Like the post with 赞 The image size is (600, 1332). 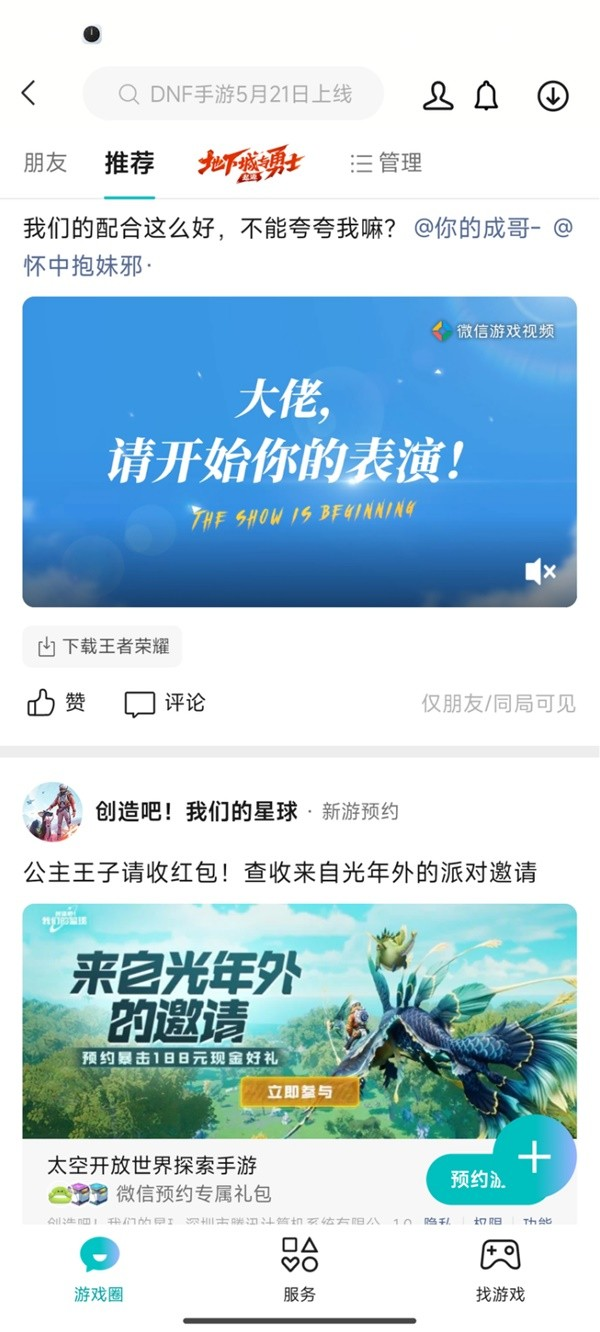[x=56, y=703]
